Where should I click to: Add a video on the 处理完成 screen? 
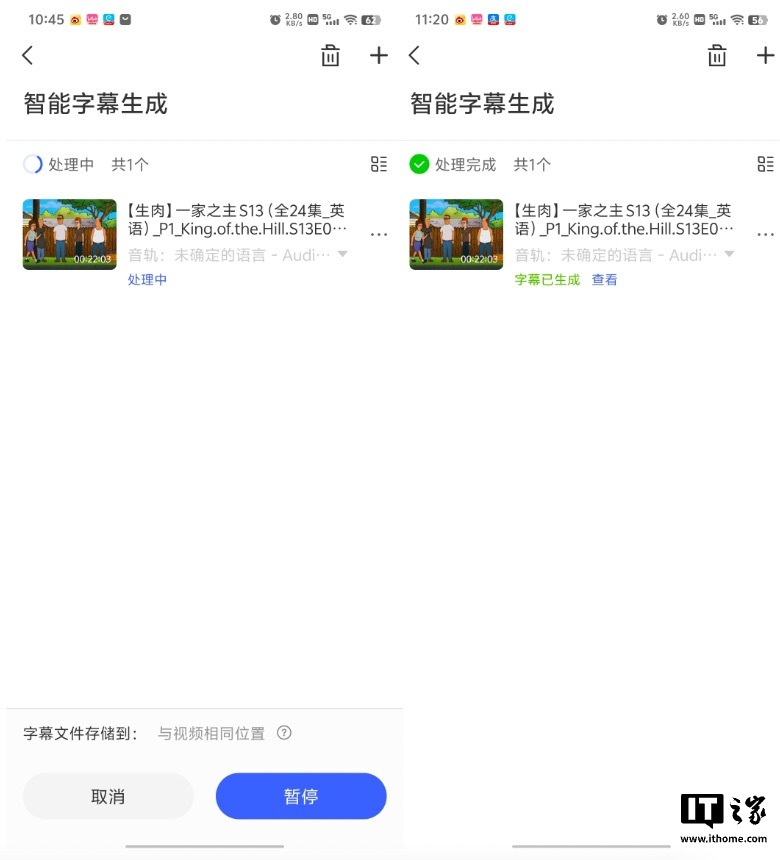(x=765, y=56)
